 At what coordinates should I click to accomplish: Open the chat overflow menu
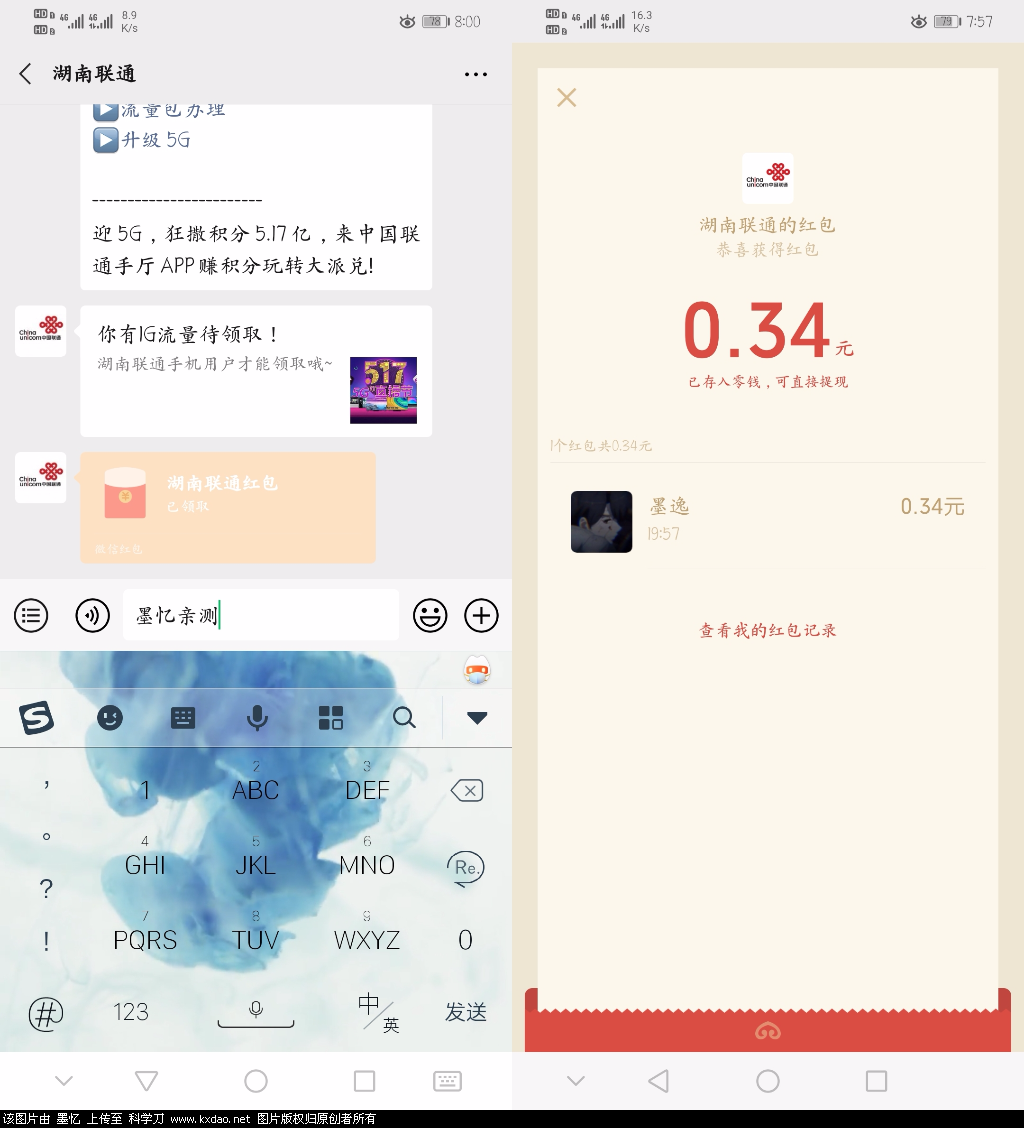476,74
